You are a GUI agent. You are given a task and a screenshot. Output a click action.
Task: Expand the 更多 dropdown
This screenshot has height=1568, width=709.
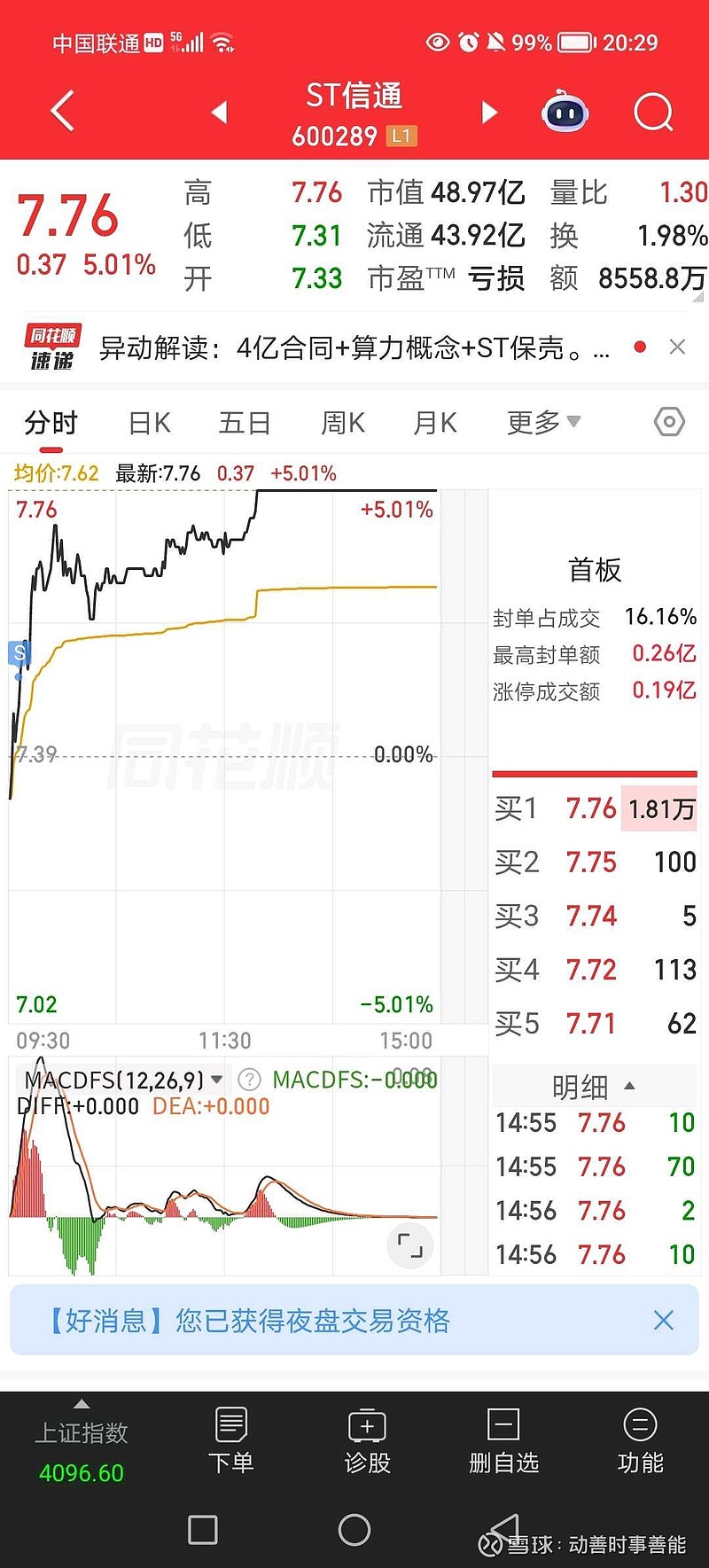coord(543,423)
